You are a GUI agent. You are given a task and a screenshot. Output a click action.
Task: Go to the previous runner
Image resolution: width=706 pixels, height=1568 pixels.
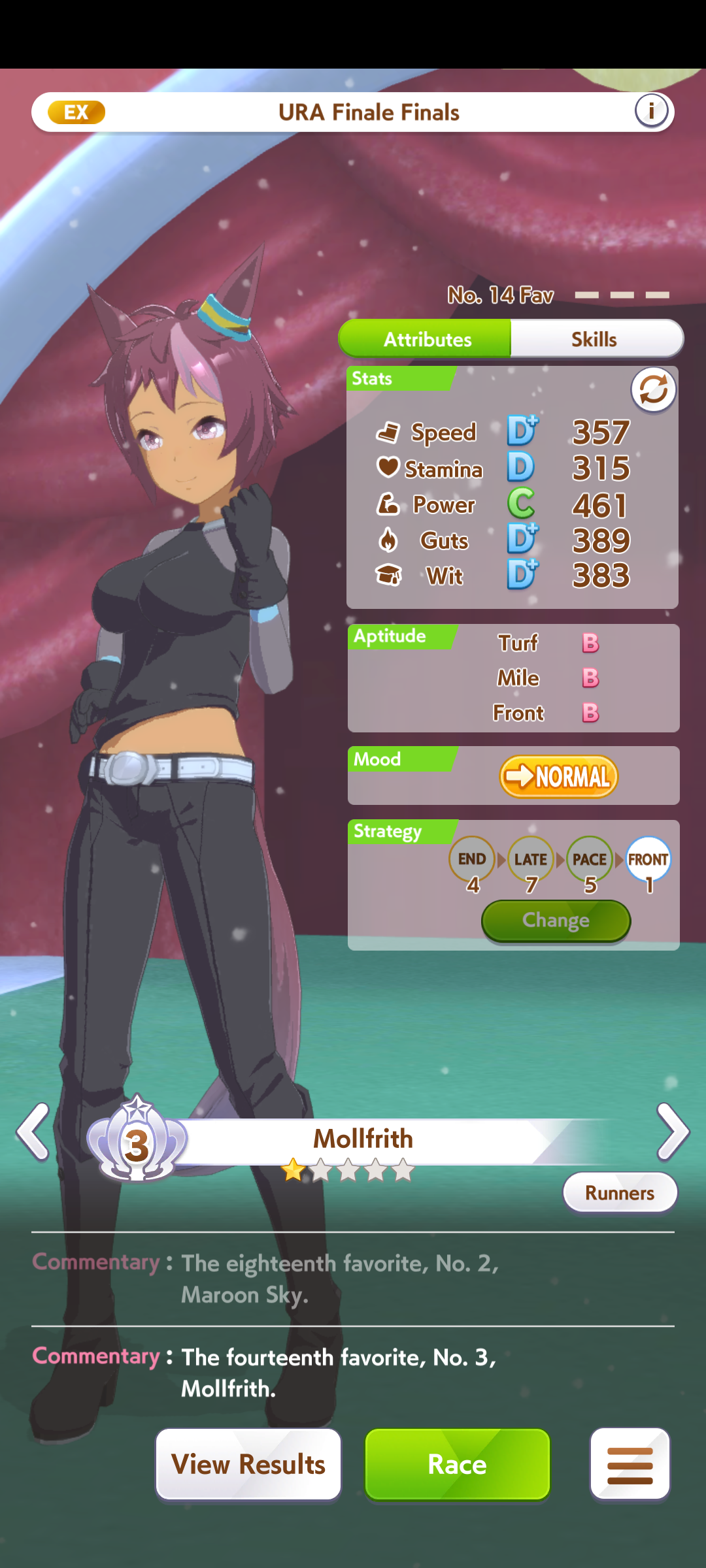[33, 1132]
